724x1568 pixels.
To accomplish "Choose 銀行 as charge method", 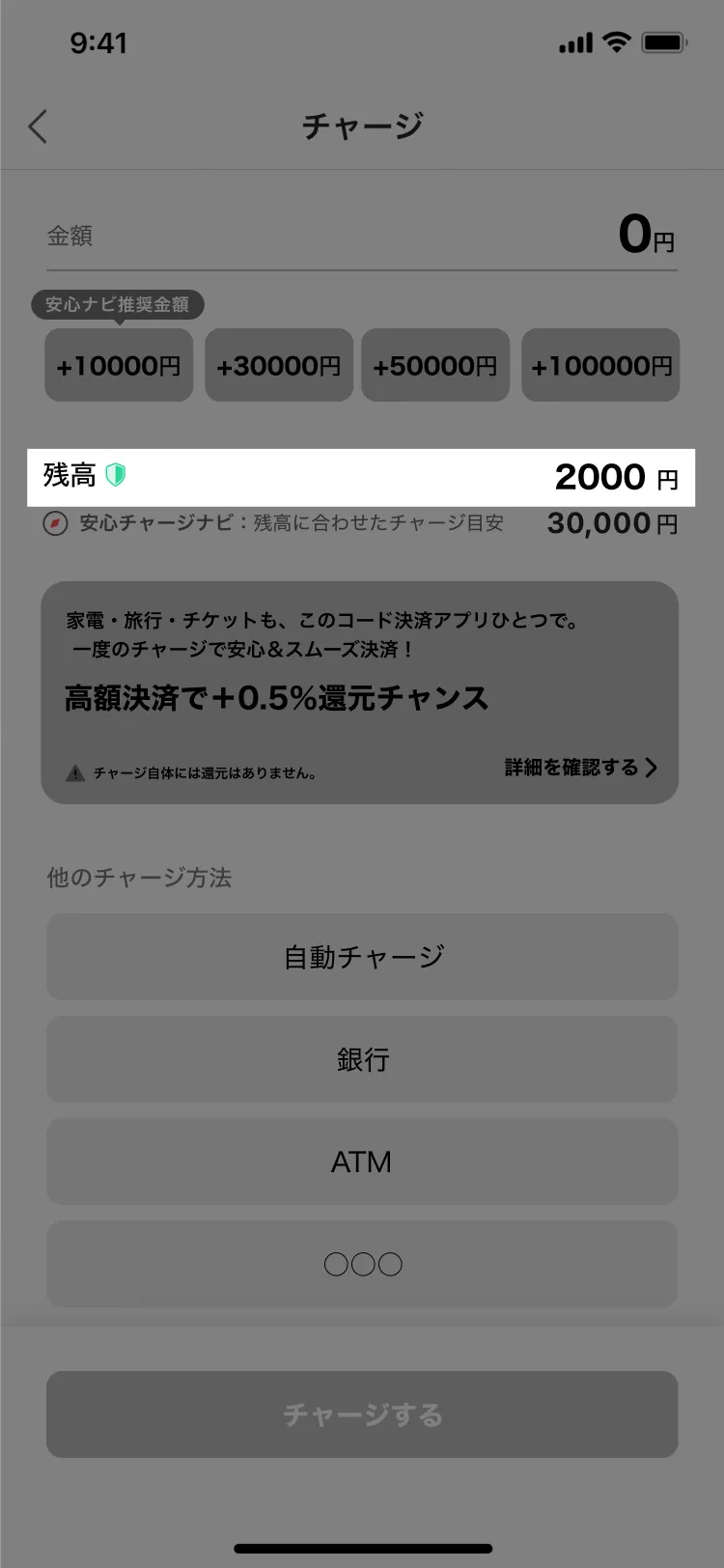I will [362, 1059].
